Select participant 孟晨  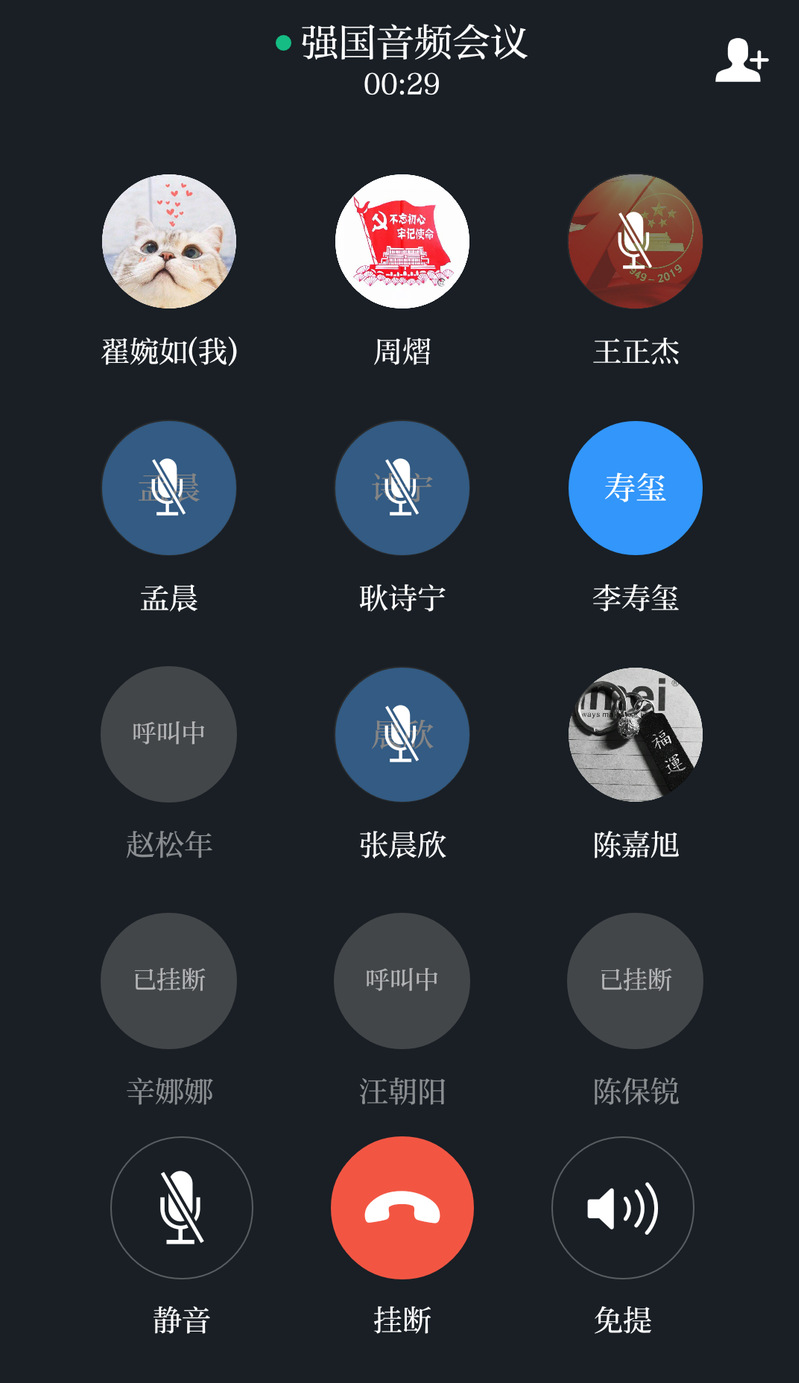point(169,488)
